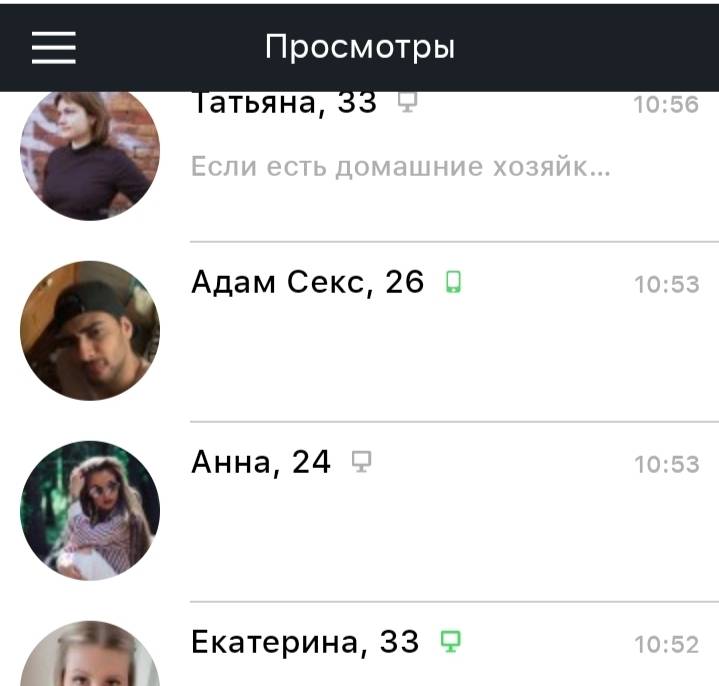The width and height of the screenshot is (719, 686).
Task: Open Адам Секс, 26 row
Action: point(400,330)
